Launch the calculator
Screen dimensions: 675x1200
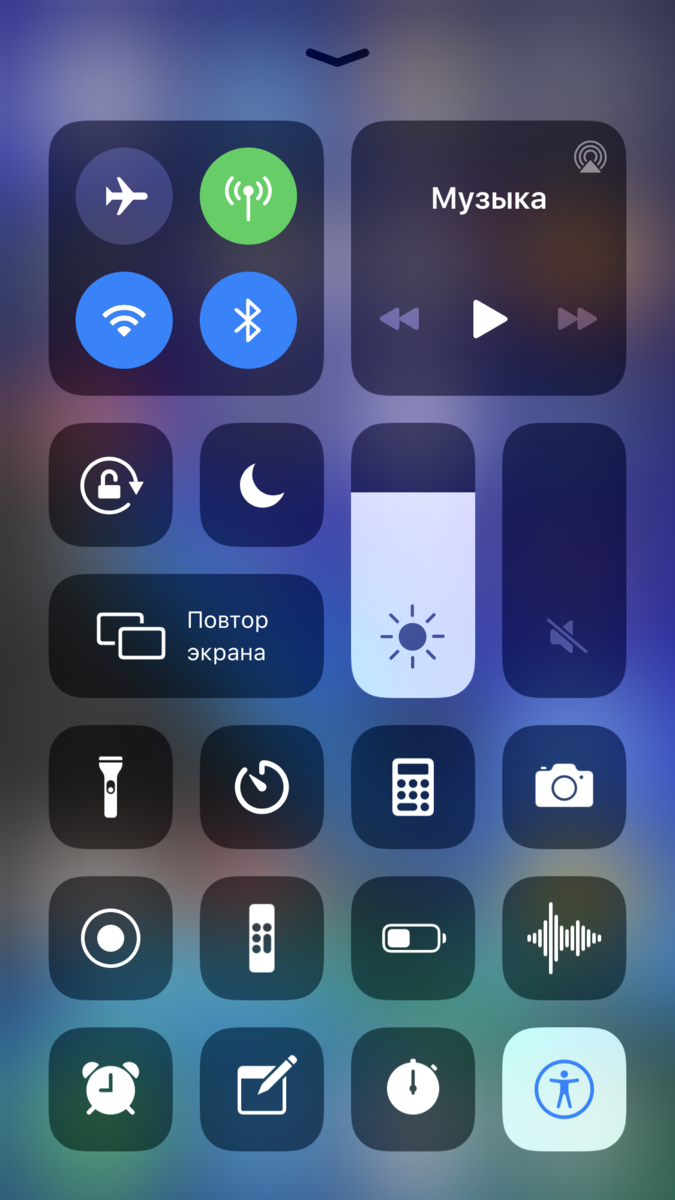point(413,787)
